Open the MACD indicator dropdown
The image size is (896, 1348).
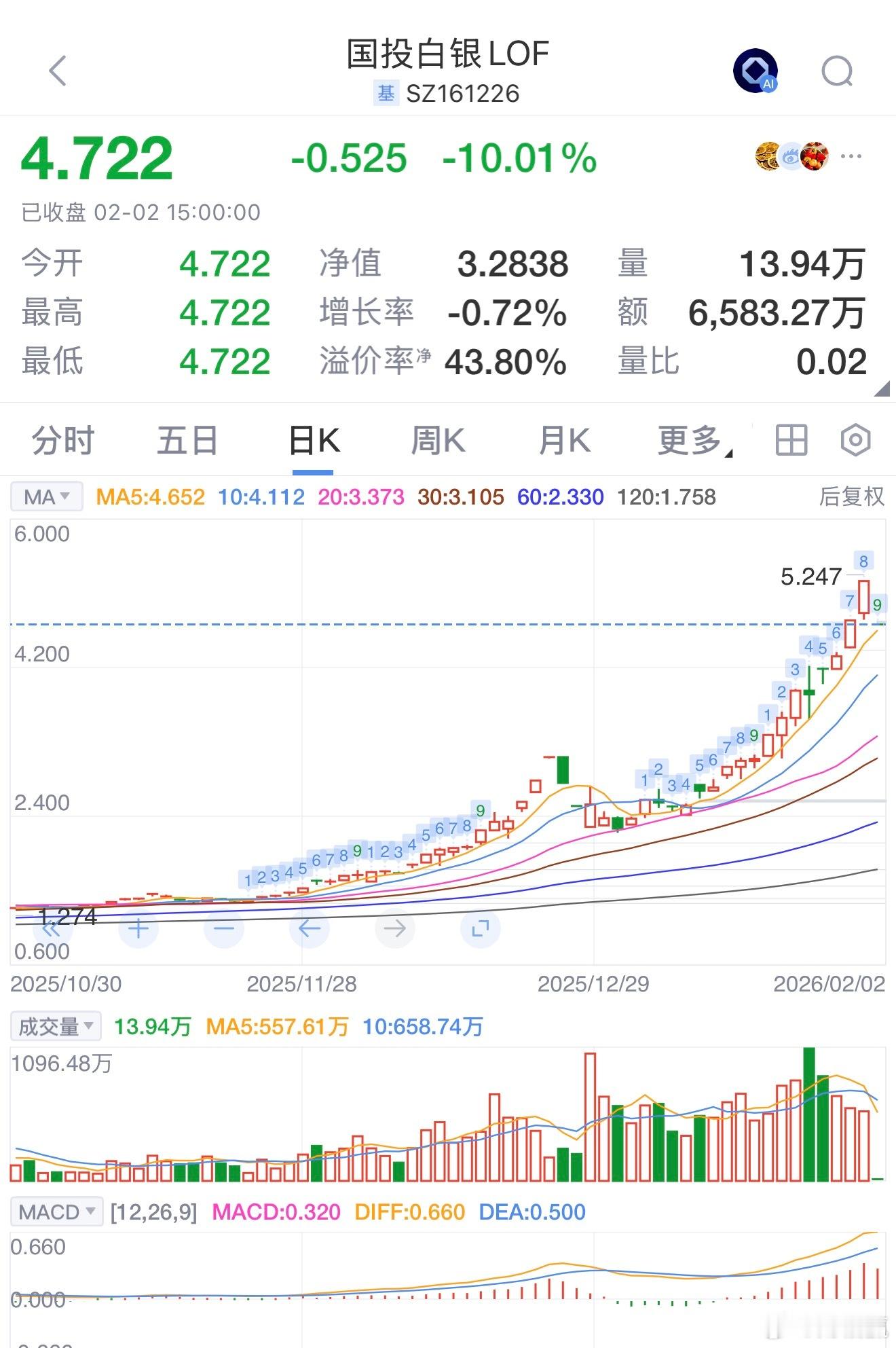(56, 1211)
